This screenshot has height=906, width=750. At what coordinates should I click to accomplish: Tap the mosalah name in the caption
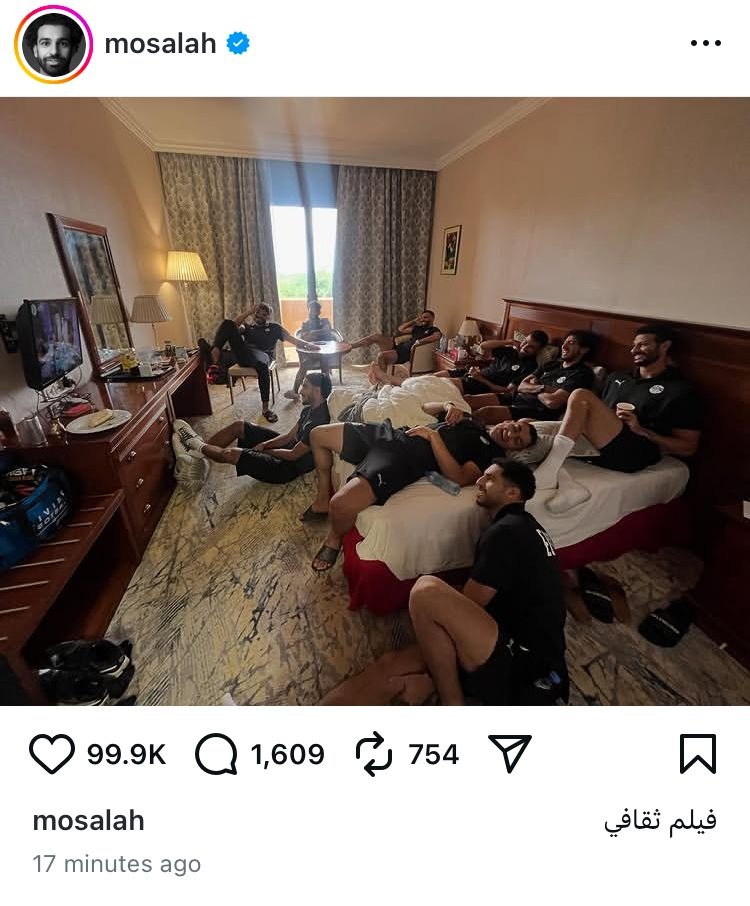[x=88, y=821]
